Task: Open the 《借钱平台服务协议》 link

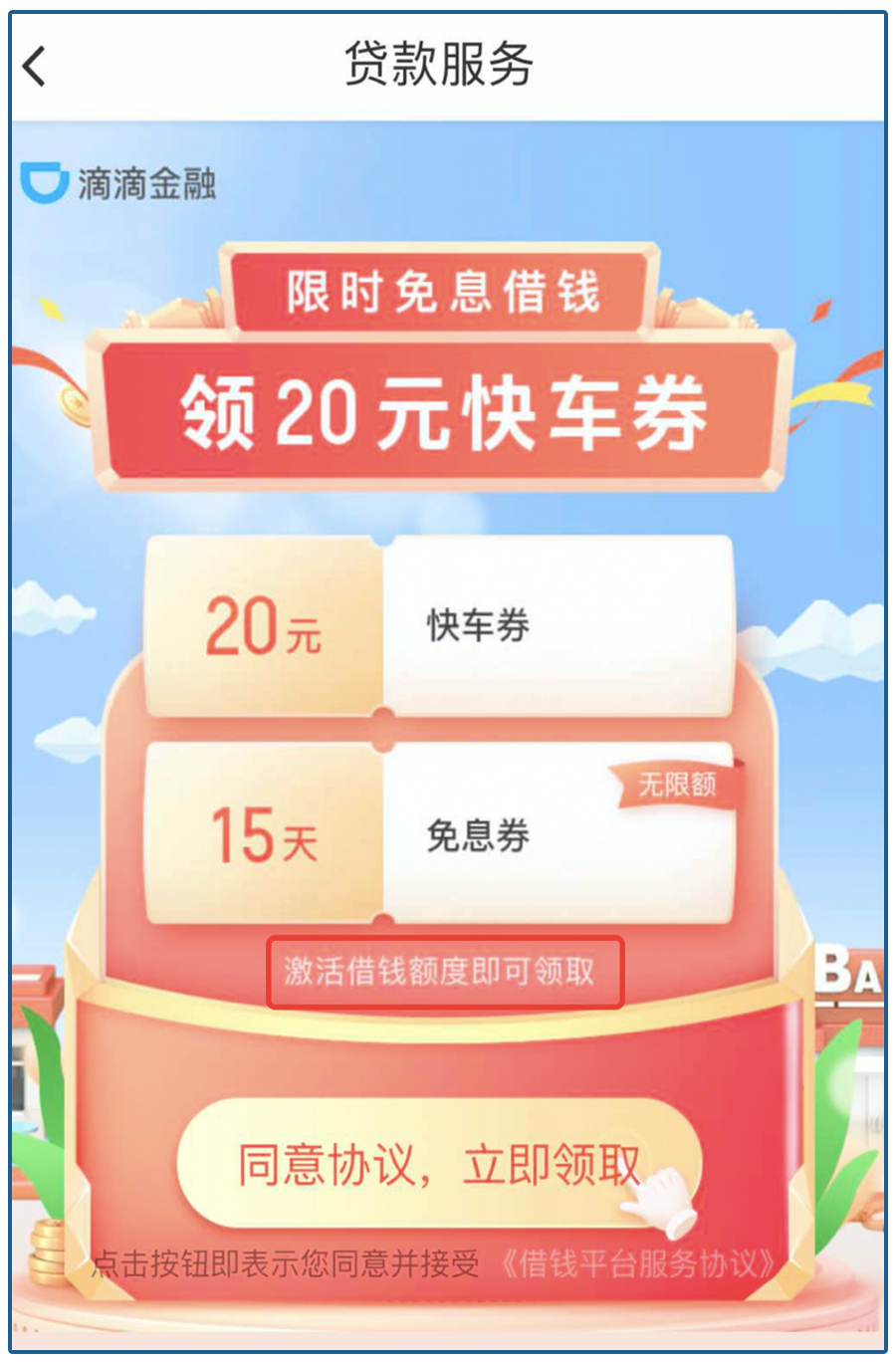Action: click(637, 1264)
